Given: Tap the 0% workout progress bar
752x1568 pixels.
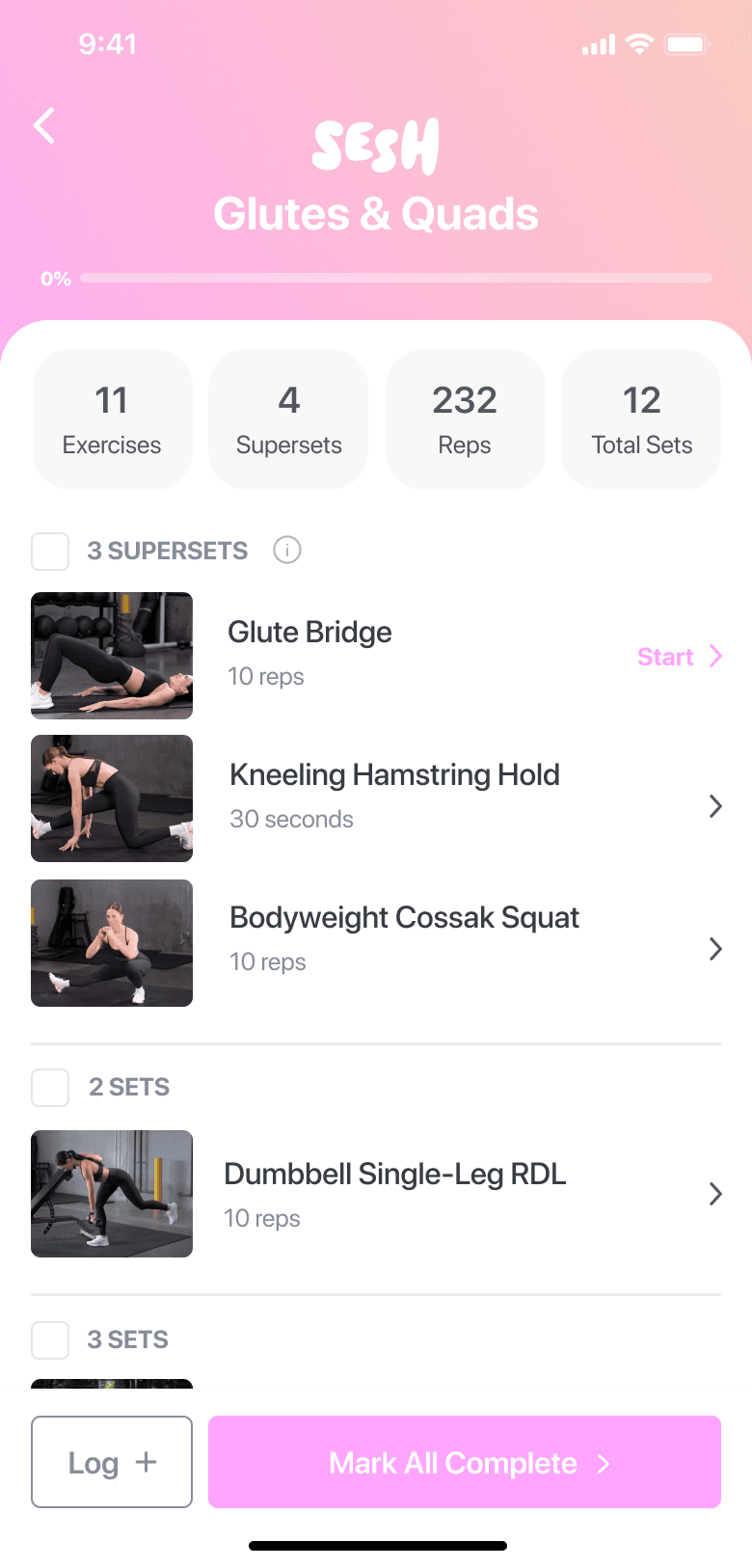Looking at the screenshot, I should (x=399, y=278).
